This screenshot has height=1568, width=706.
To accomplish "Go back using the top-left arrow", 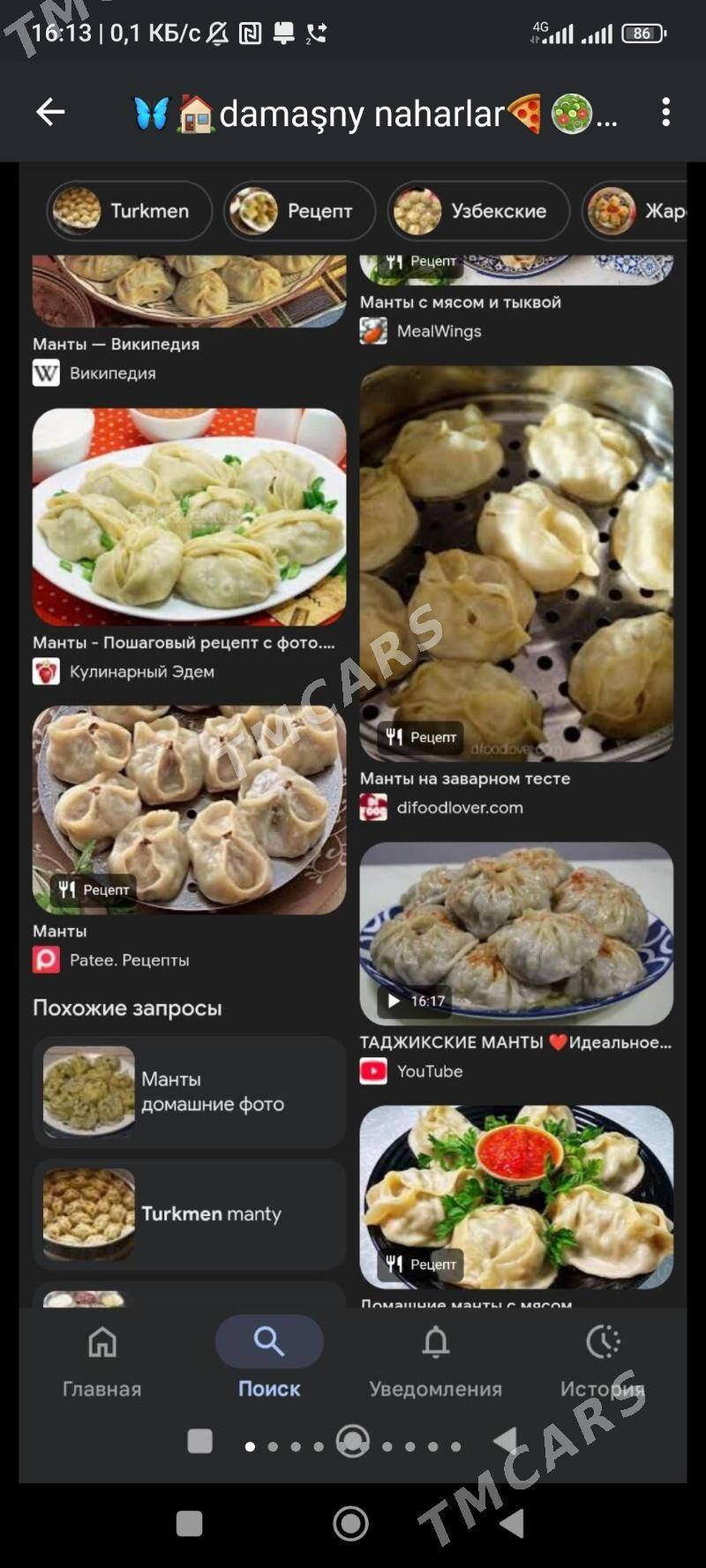I will tap(50, 112).
